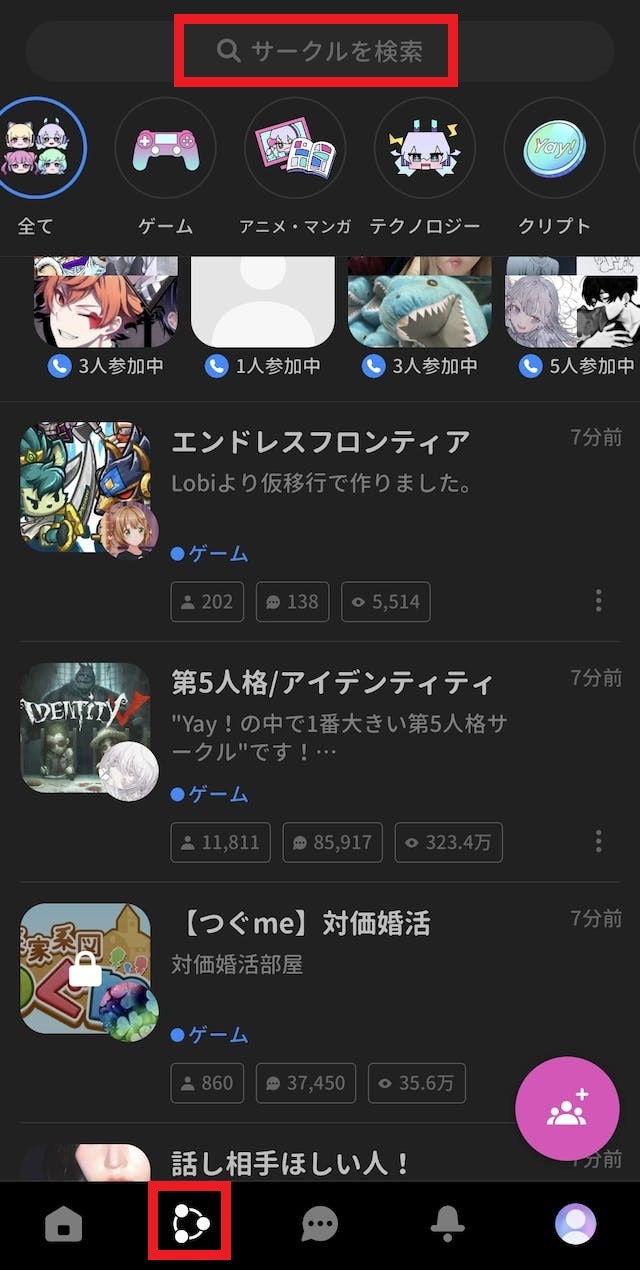Viewport: 640px width, 1270px height.
Task: Go to the home tab
Action: [64, 1223]
